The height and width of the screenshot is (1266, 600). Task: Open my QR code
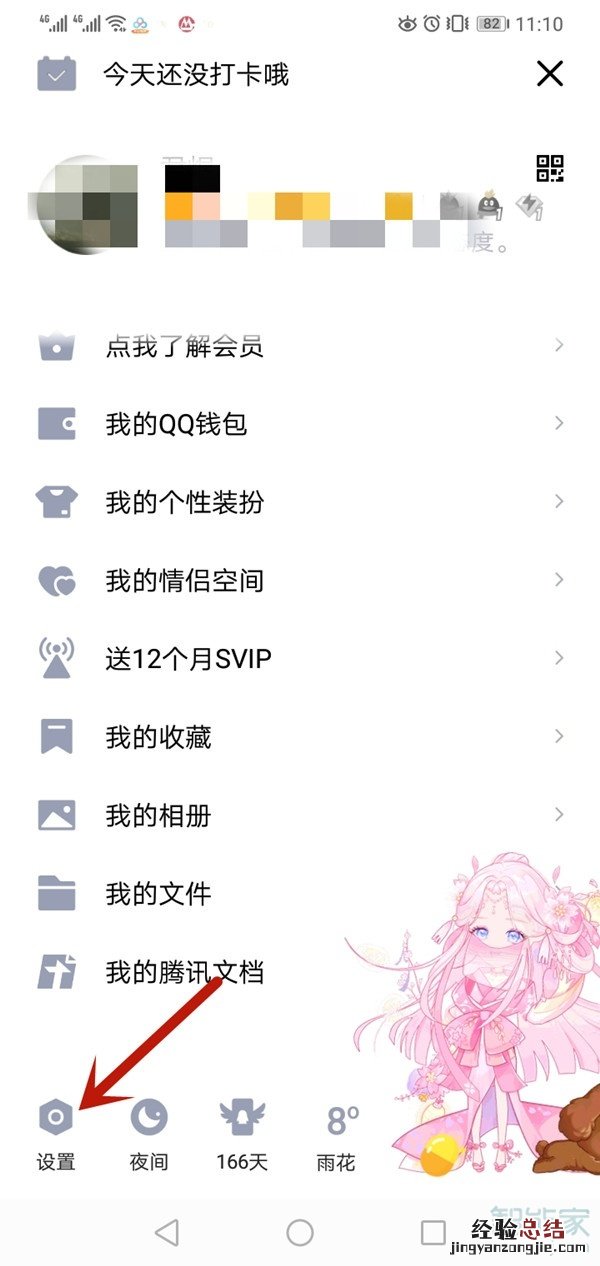(x=551, y=168)
